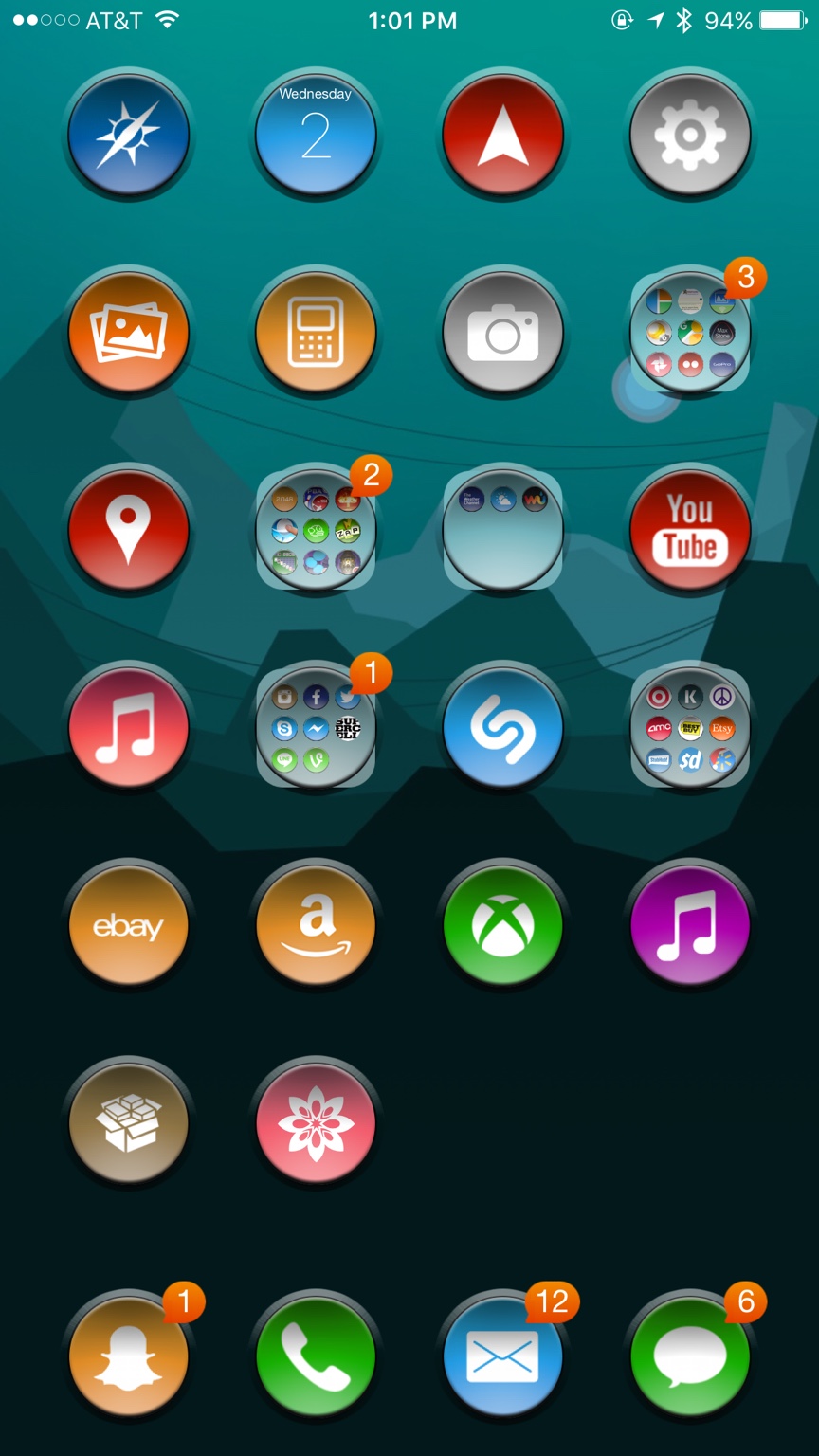Open the eBay app
The image size is (819, 1456).
point(128,925)
